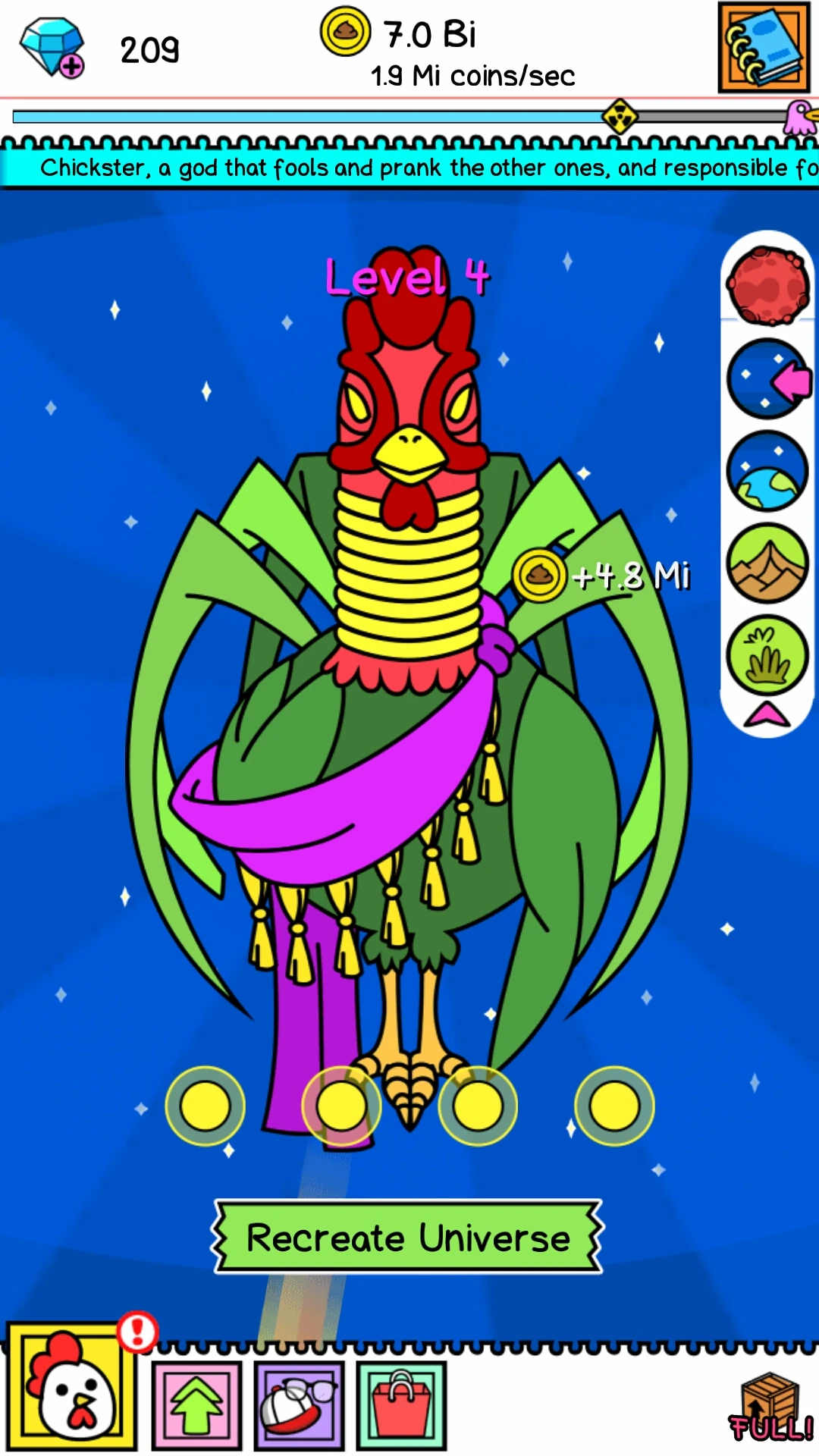Open the notebook encyclopedia icon

tap(764, 47)
